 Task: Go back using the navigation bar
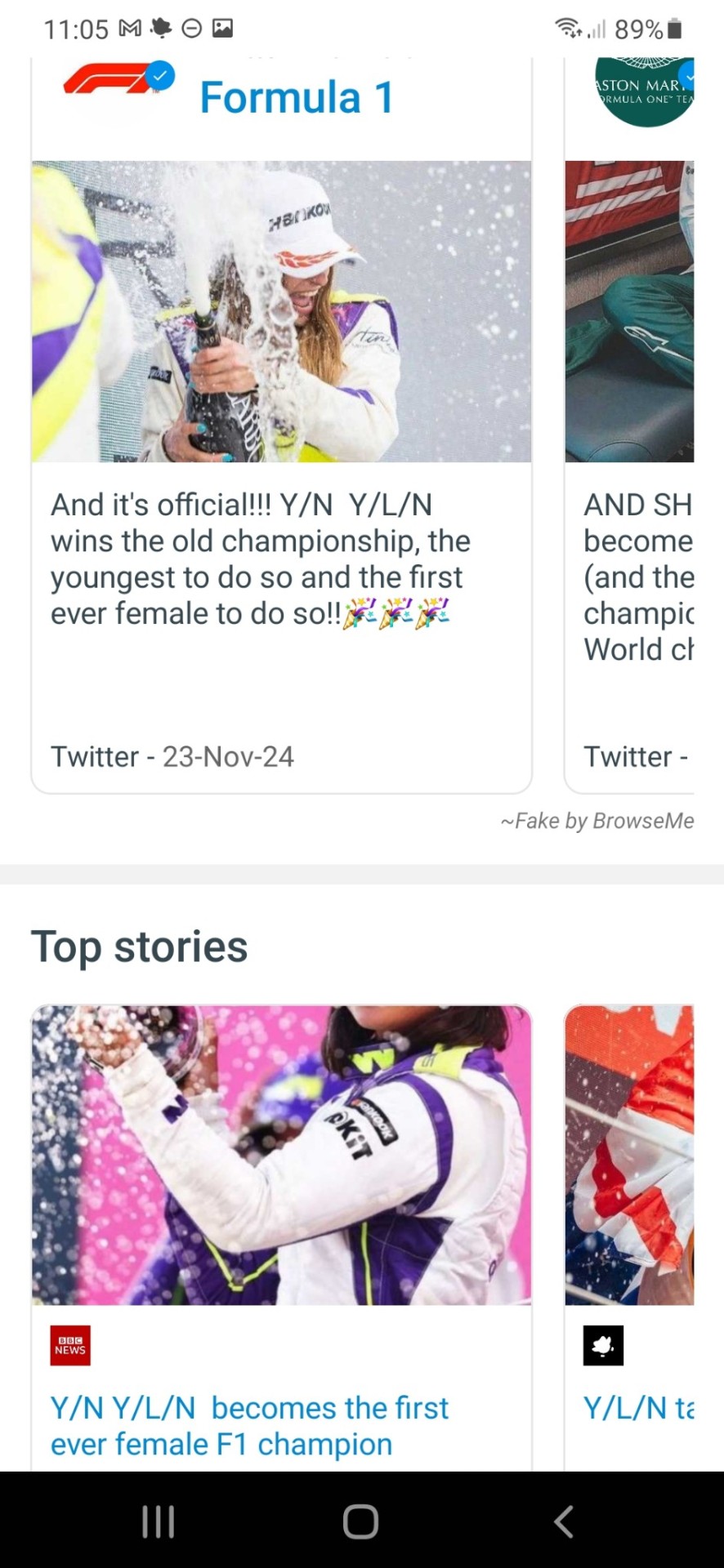coord(564,1521)
